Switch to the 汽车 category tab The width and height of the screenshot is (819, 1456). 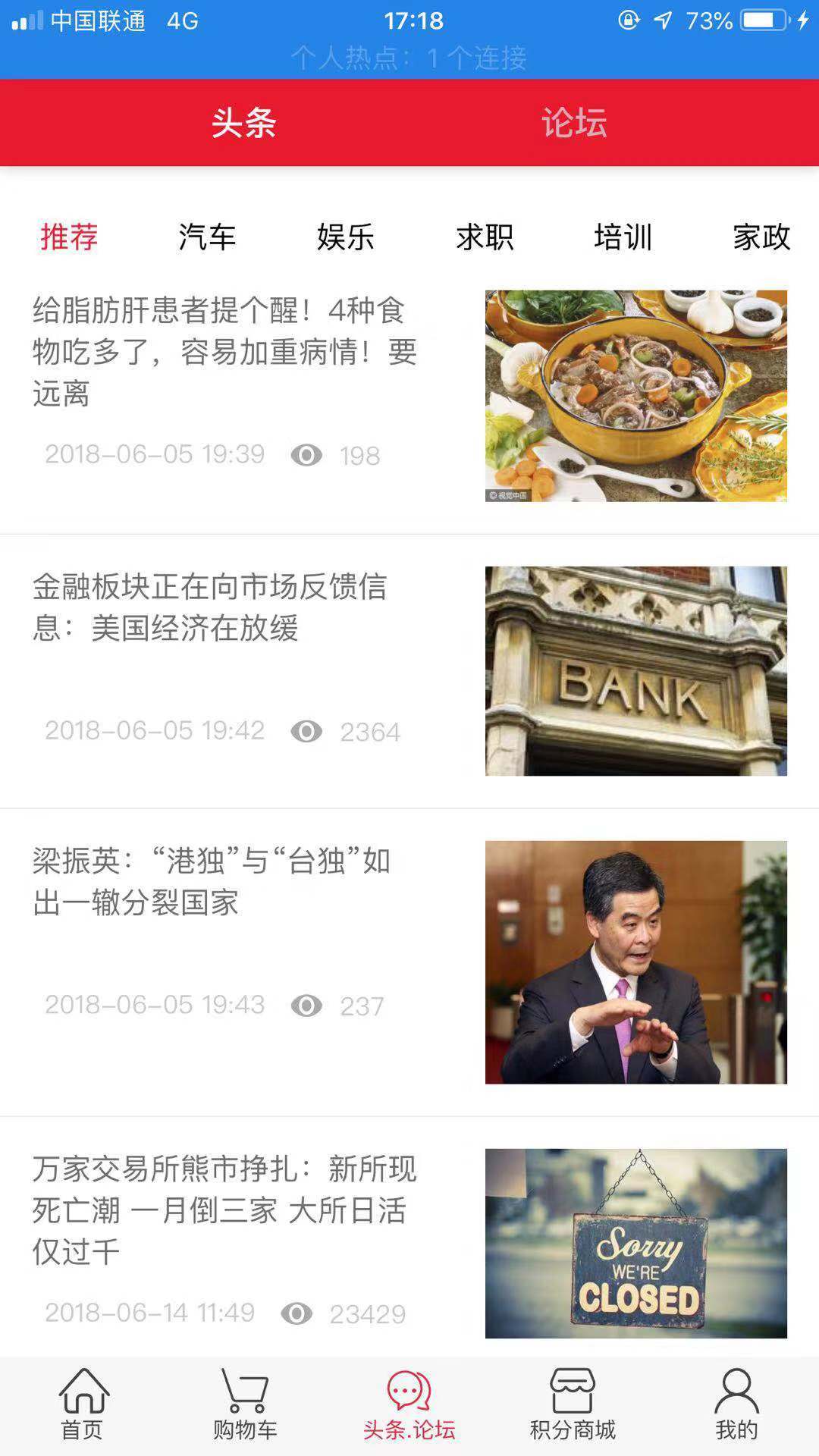208,237
